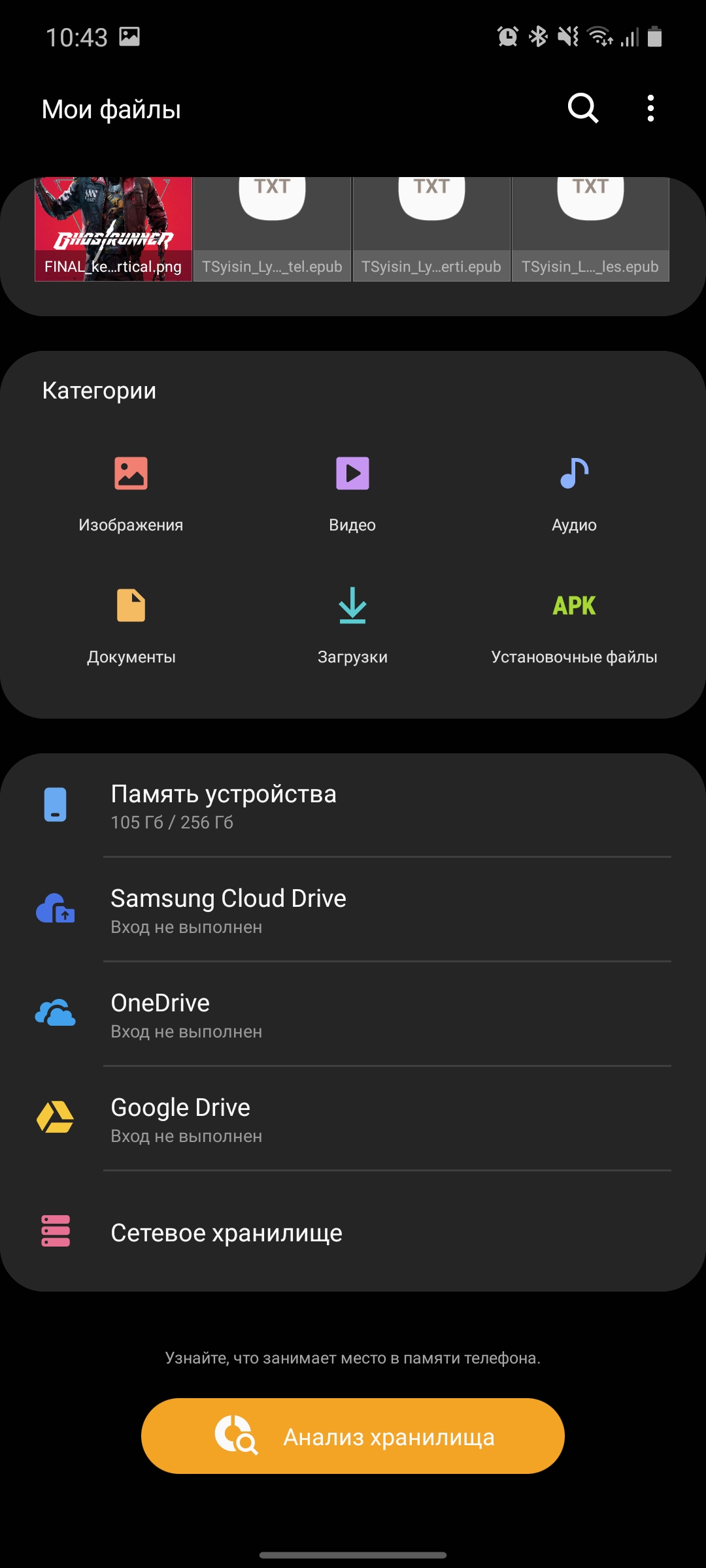Open the recent file TSyisin_L..._les.epub
Image resolution: width=706 pixels, height=1568 pixels.
coord(590,229)
